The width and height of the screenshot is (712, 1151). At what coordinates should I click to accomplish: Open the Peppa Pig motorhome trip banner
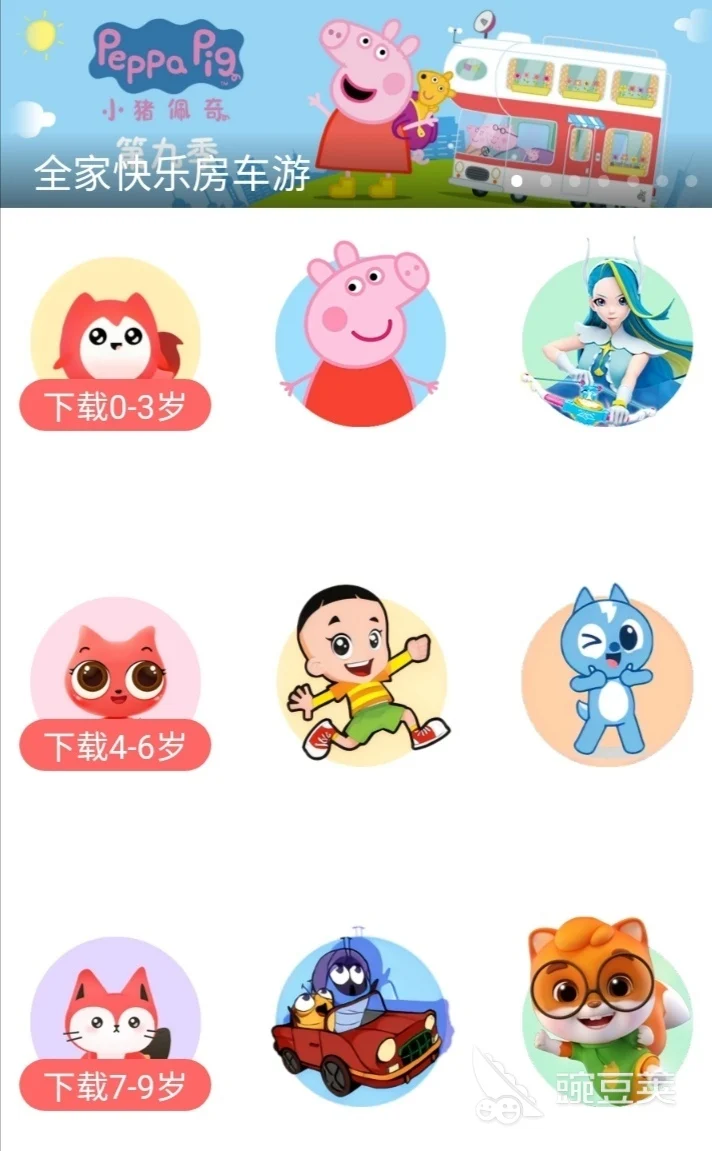click(356, 104)
